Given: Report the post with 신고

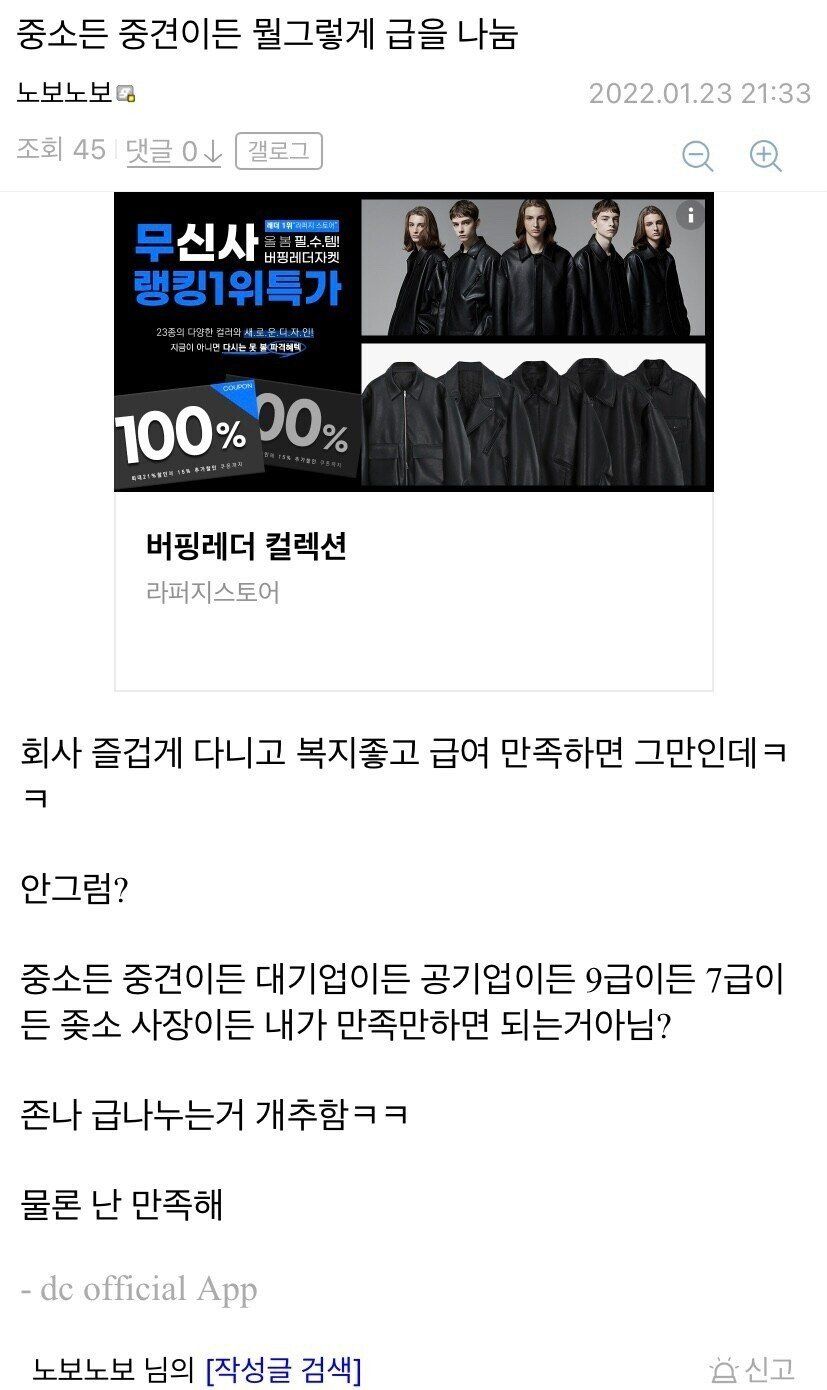Looking at the screenshot, I should tap(752, 1369).
